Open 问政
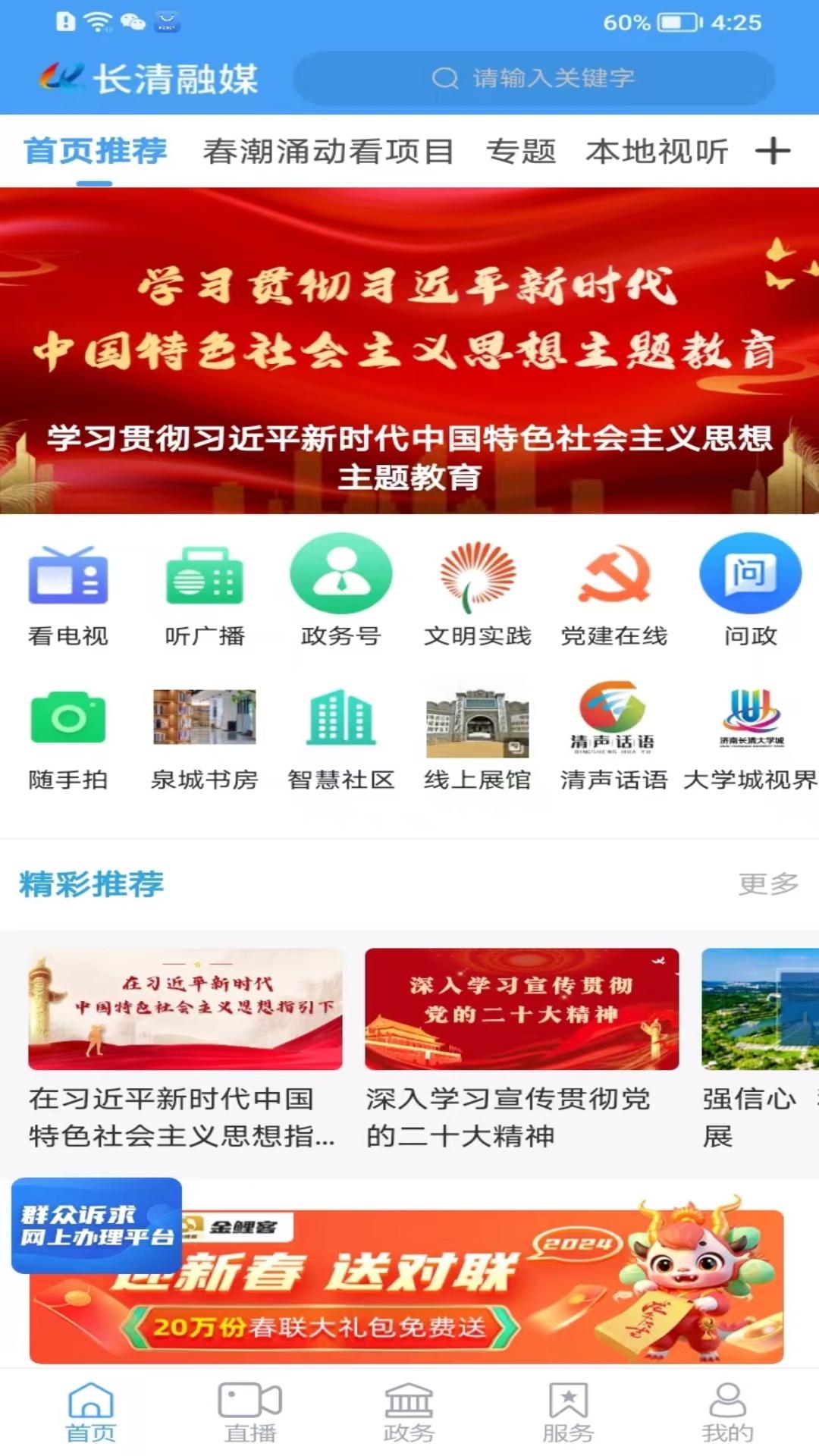Image resolution: width=819 pixels, height=1456 pixels. (x=750, y=591)
